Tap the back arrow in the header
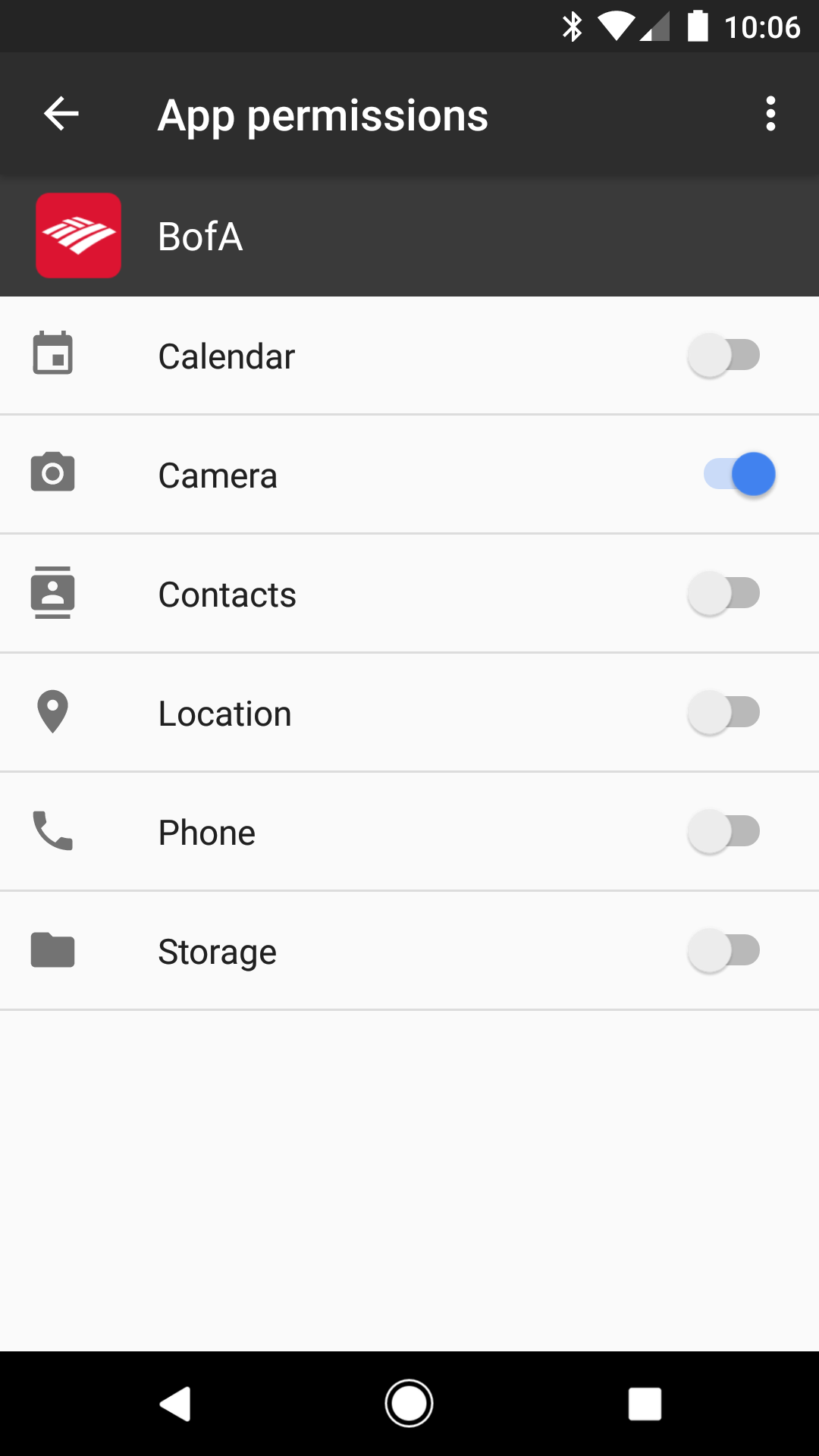This screenshot has height=1456, width=819. (x=61, y=114)
